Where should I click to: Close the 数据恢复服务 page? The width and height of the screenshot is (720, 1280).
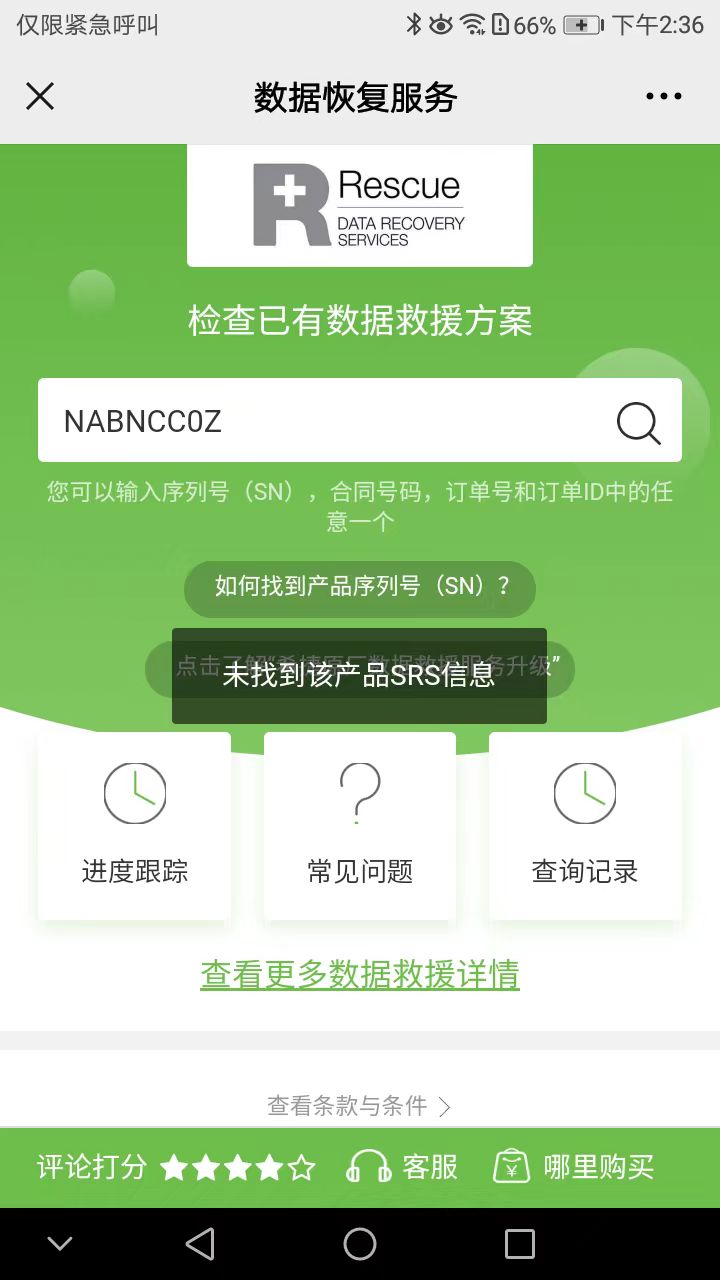pyautogui.click(x=40, y=97)
